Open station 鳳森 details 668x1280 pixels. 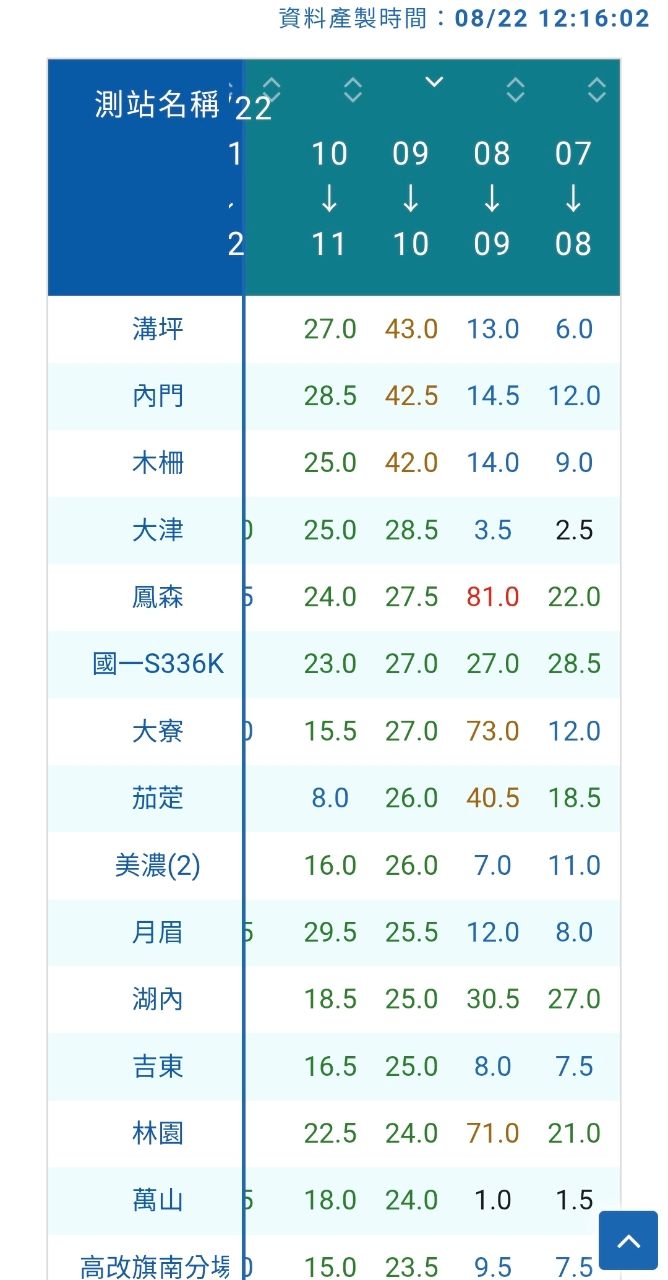pos(158,597)
